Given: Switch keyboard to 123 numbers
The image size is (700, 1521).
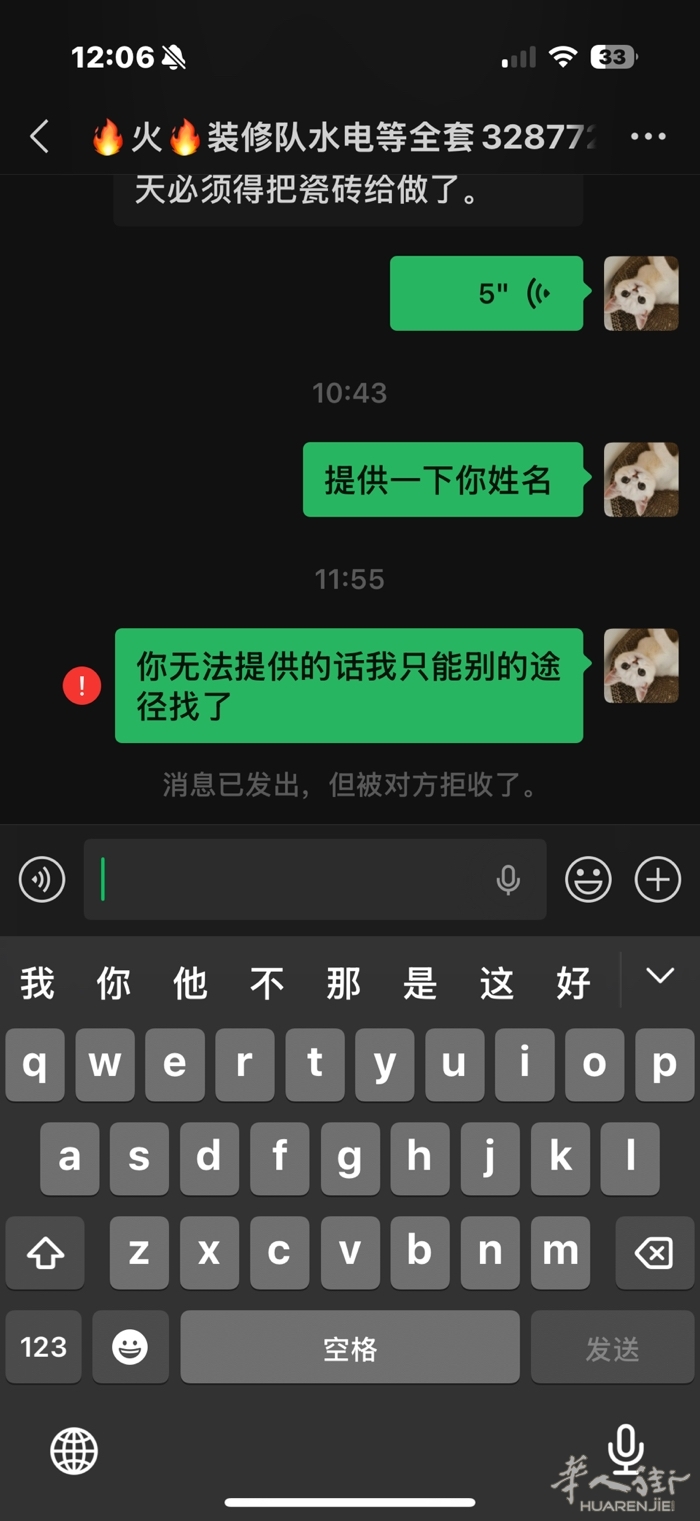Looking at the screenshot, I should tap(43, 1347).
